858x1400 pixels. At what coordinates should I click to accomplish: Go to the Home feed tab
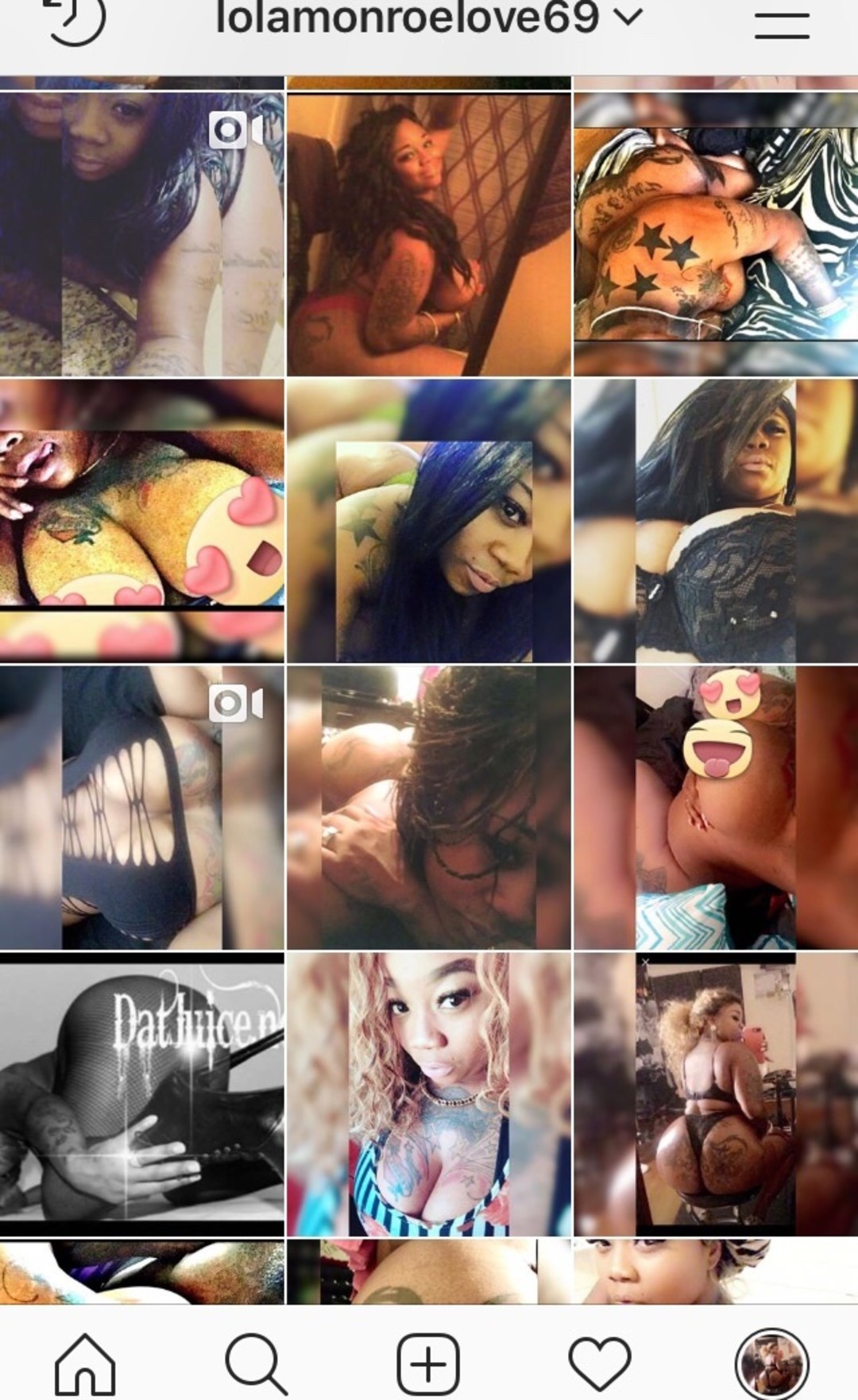pyautogui.click(x=85, y=1364)
